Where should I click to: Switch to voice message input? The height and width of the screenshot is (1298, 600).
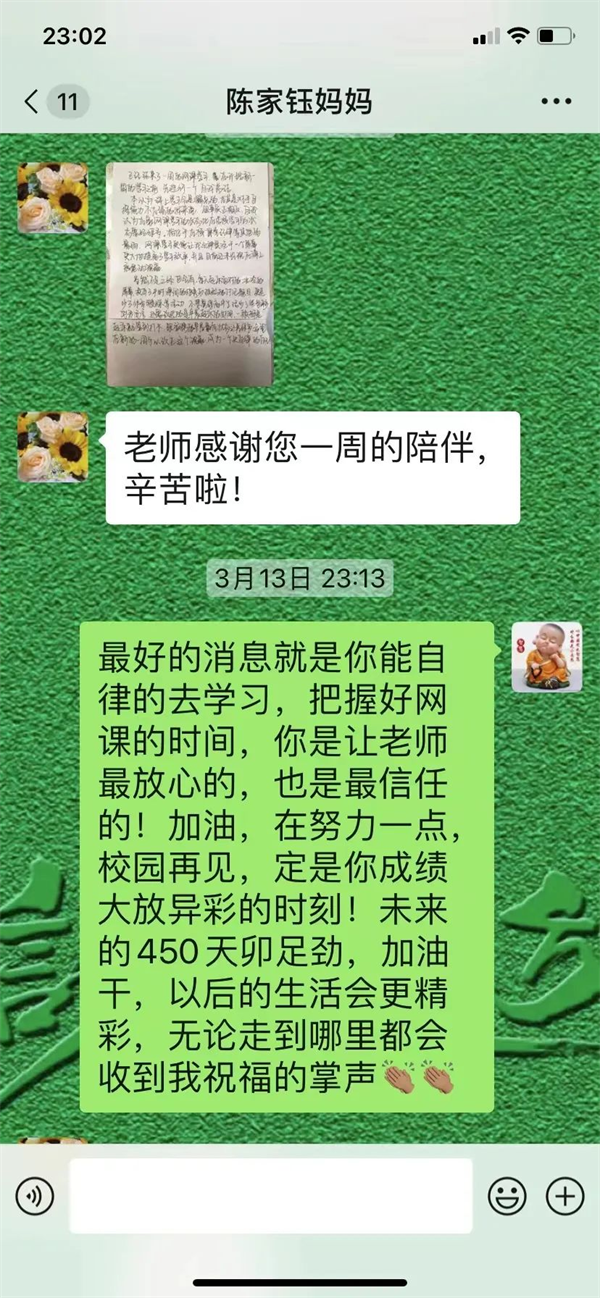[35, 1196]
